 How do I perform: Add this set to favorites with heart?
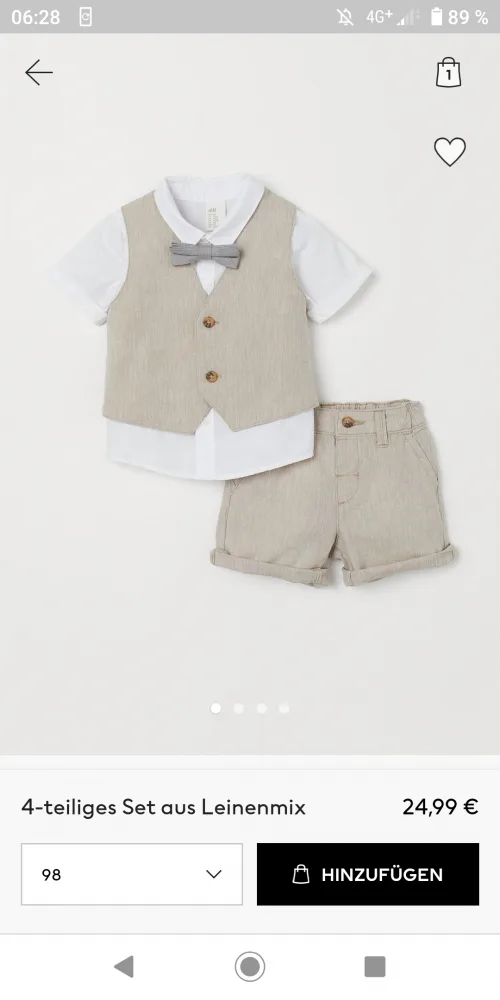[x=450, y=152]
